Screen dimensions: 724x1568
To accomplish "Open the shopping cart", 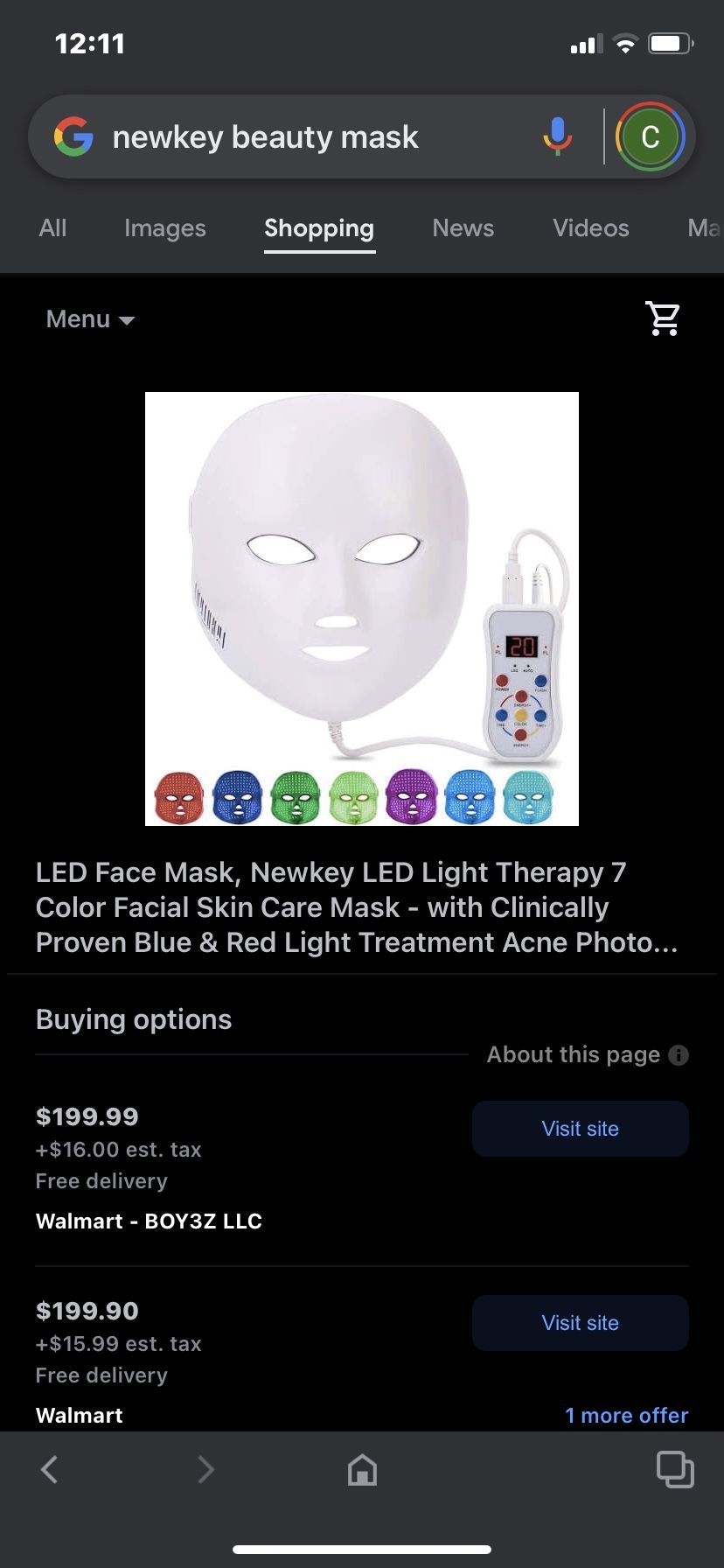I will [663, 318].
